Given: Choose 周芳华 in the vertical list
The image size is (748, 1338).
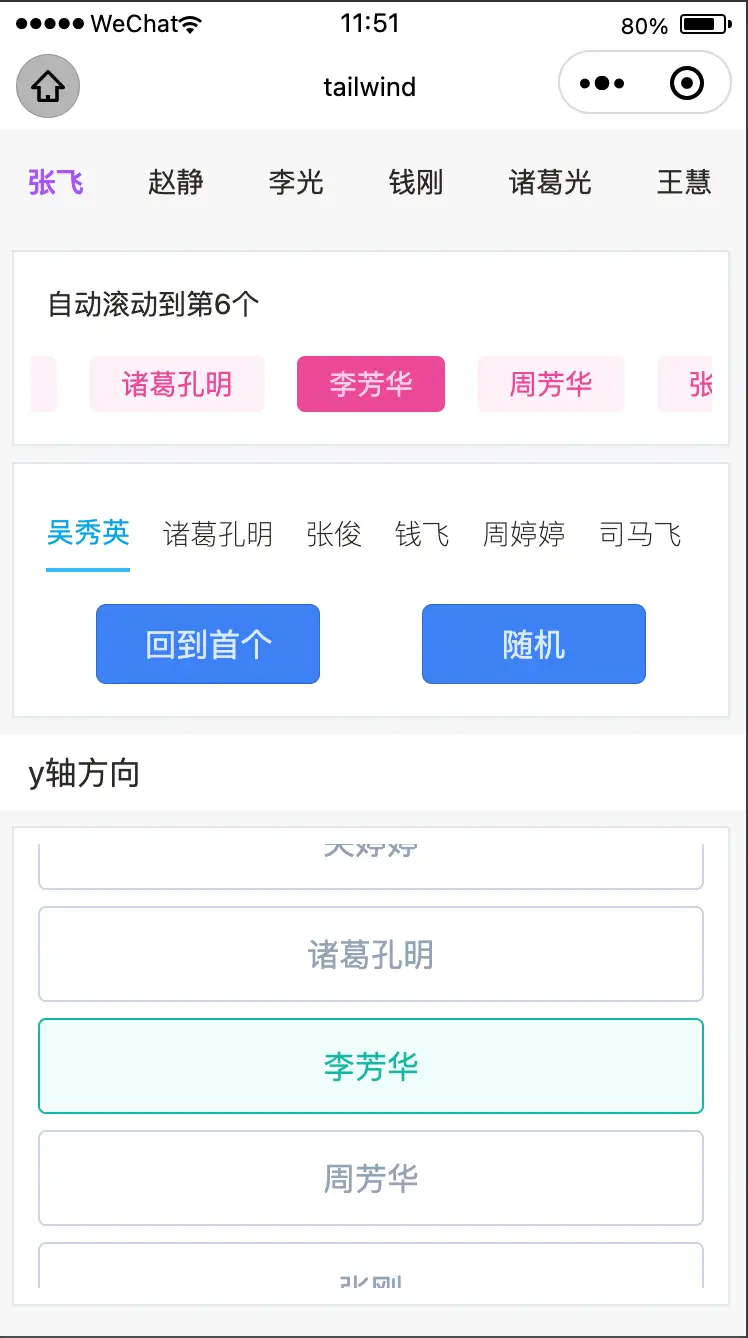Looking at the screenshot, I should pyautogui.click(x=371, y=1178).
